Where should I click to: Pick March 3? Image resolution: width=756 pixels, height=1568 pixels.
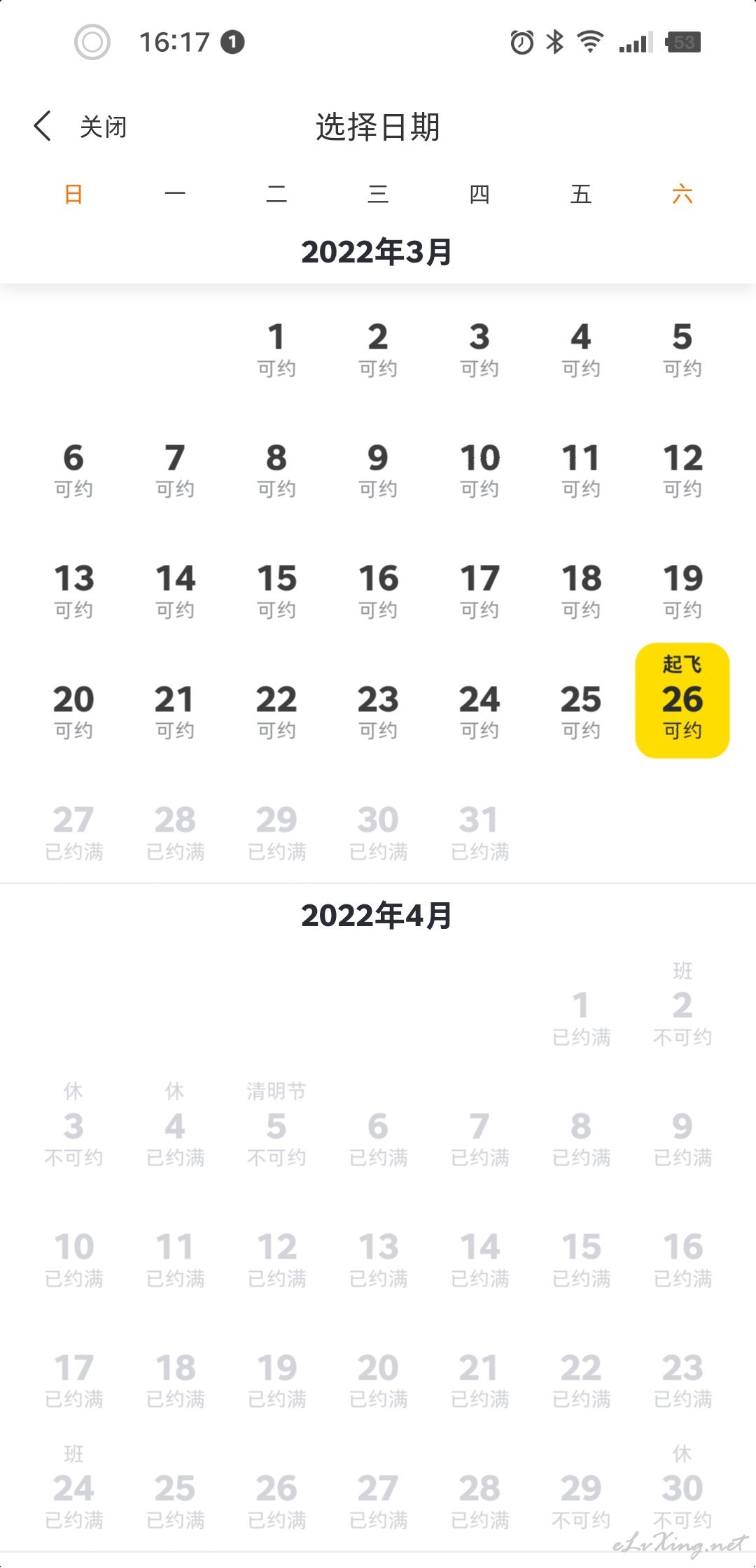(x=479, y=349)
